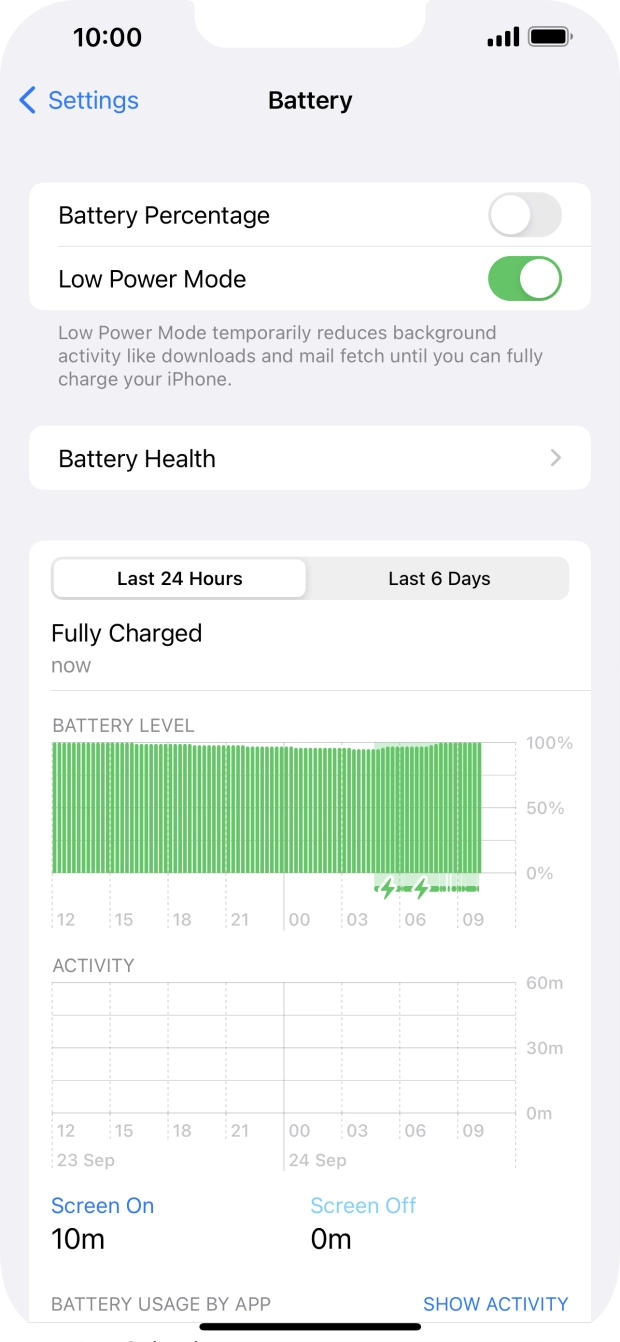Go back to Settings
This screenshot has width=620, height=1342.
point(79,101)
